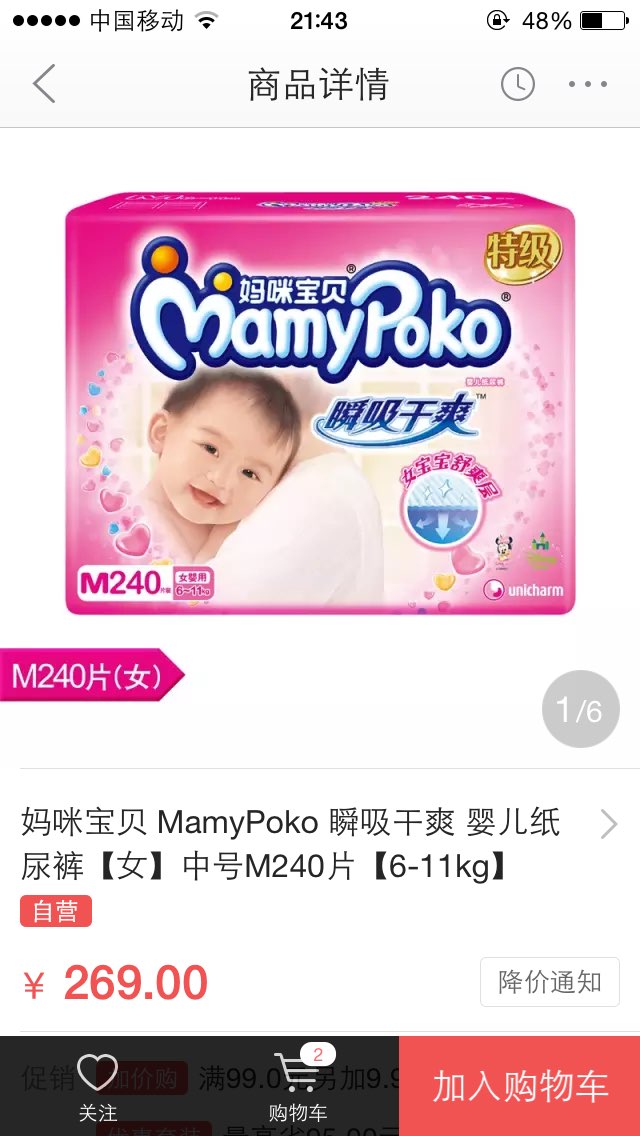Open the three-dot overflow menu
The width and height of the screenshot is (640, 1136).
[x=588, y=84]
